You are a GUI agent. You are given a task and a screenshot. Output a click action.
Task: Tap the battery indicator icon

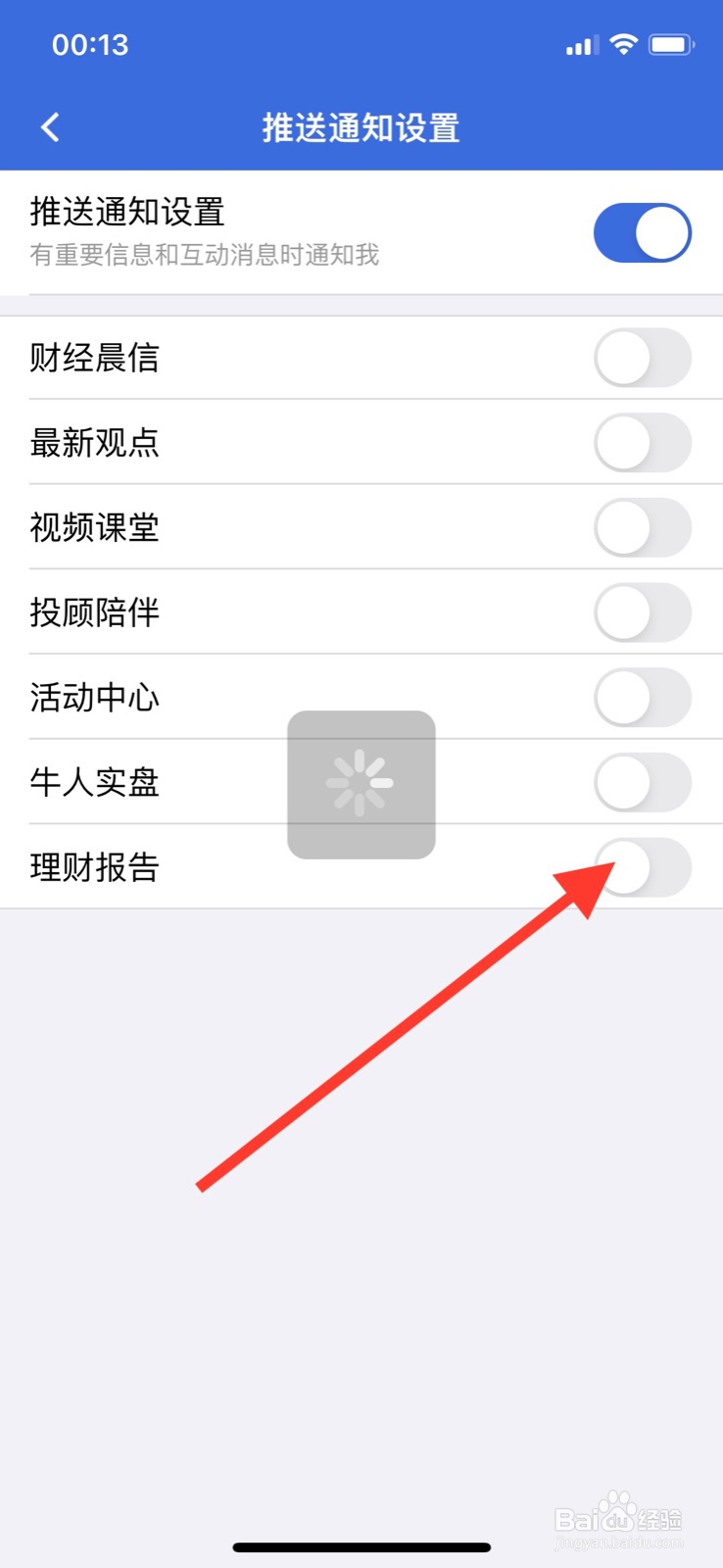pyautogui.click(x=672, y=43)
